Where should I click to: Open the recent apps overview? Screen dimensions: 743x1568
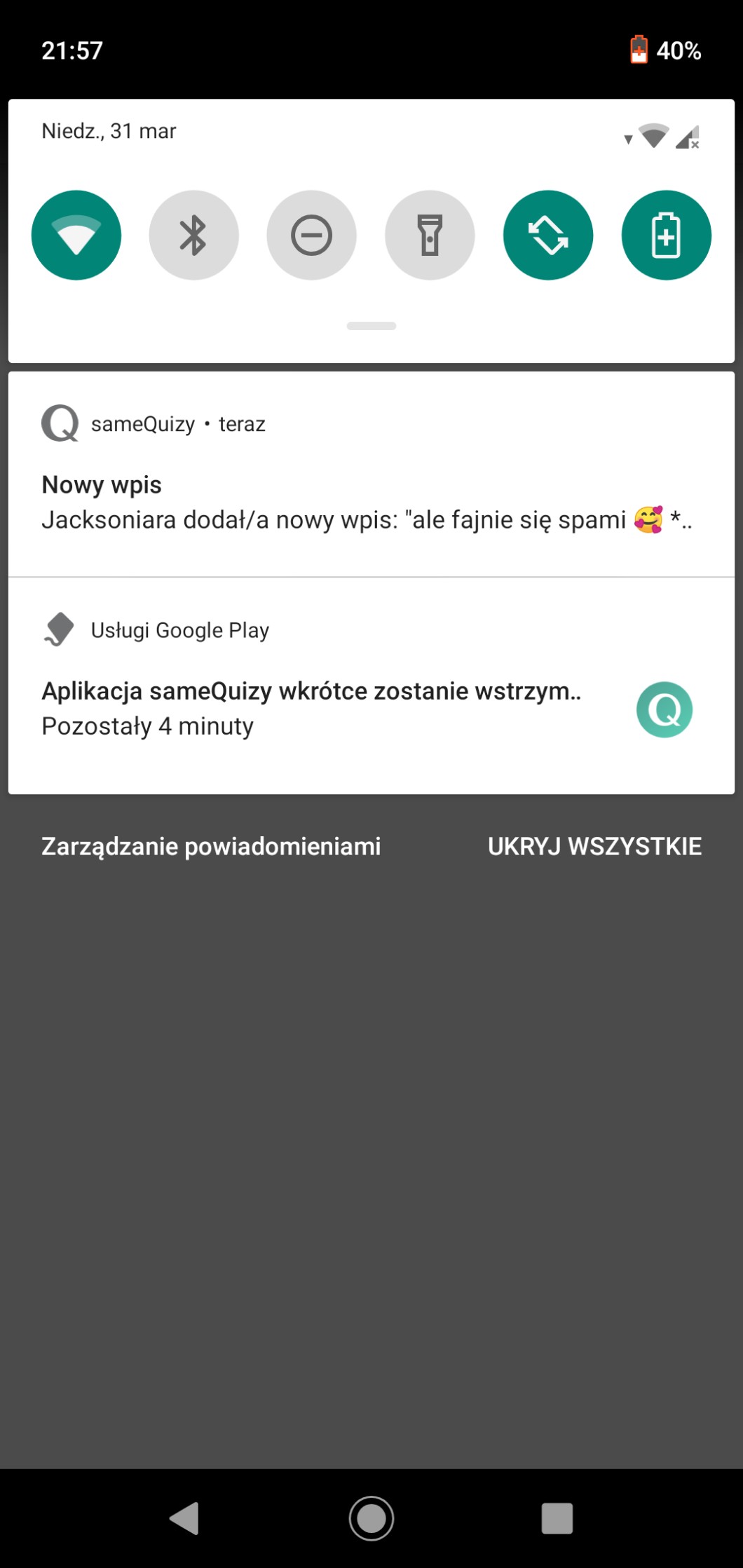[557, 1518]
